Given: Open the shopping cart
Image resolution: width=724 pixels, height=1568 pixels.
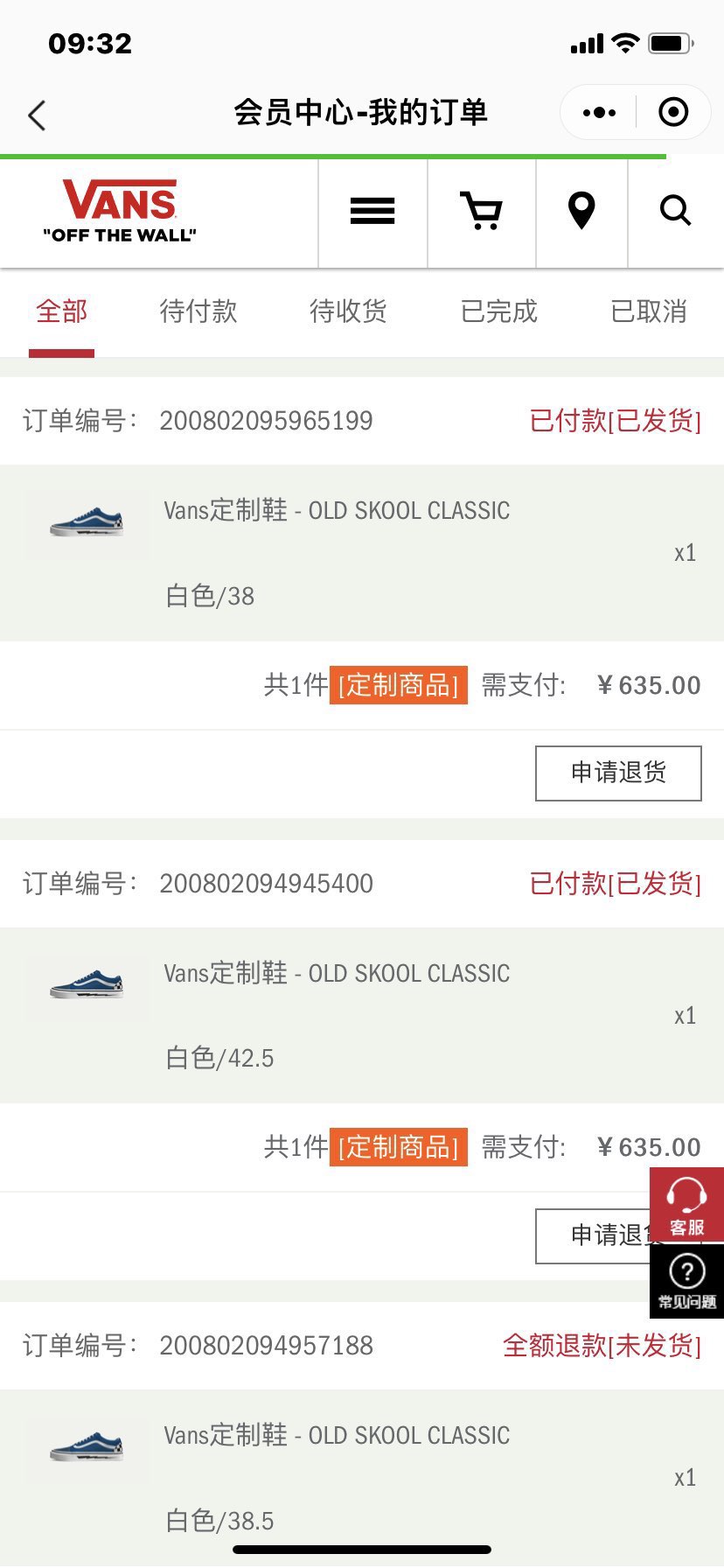Looking at the screenshot, I should (481, 211).
